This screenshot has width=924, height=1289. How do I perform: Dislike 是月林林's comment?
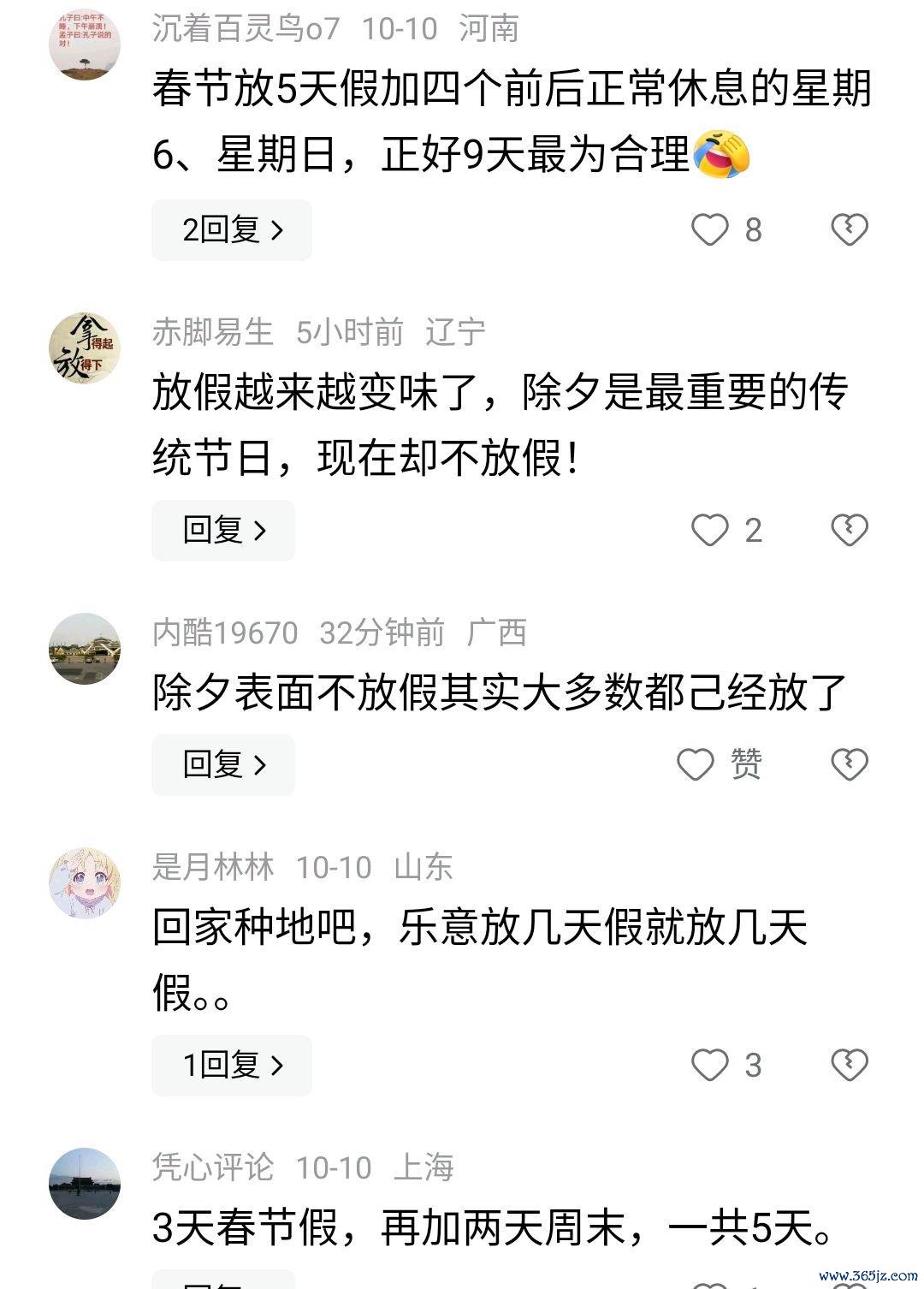pos(849,1066)
